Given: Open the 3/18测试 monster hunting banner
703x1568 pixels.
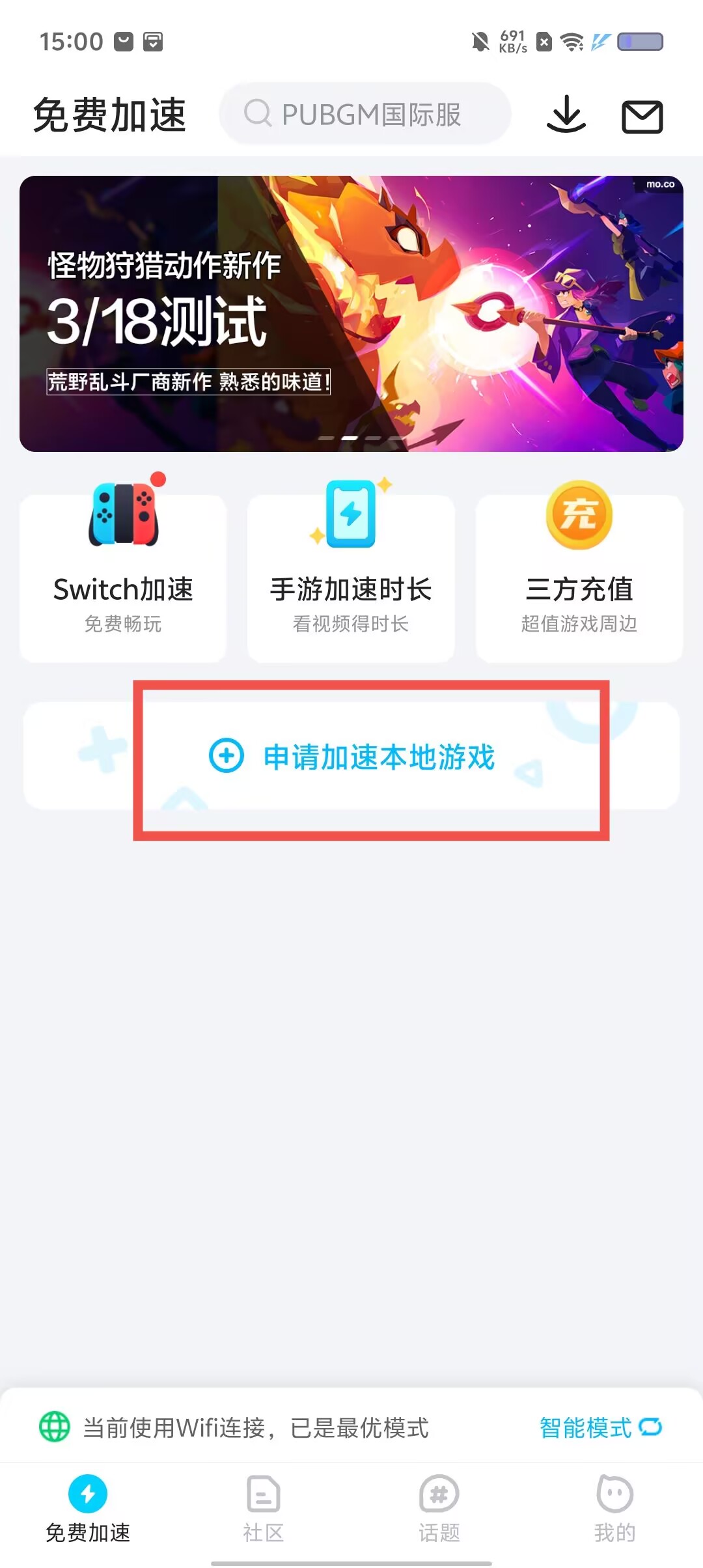Looking at the screenshot, I should [x=351, y=314].
